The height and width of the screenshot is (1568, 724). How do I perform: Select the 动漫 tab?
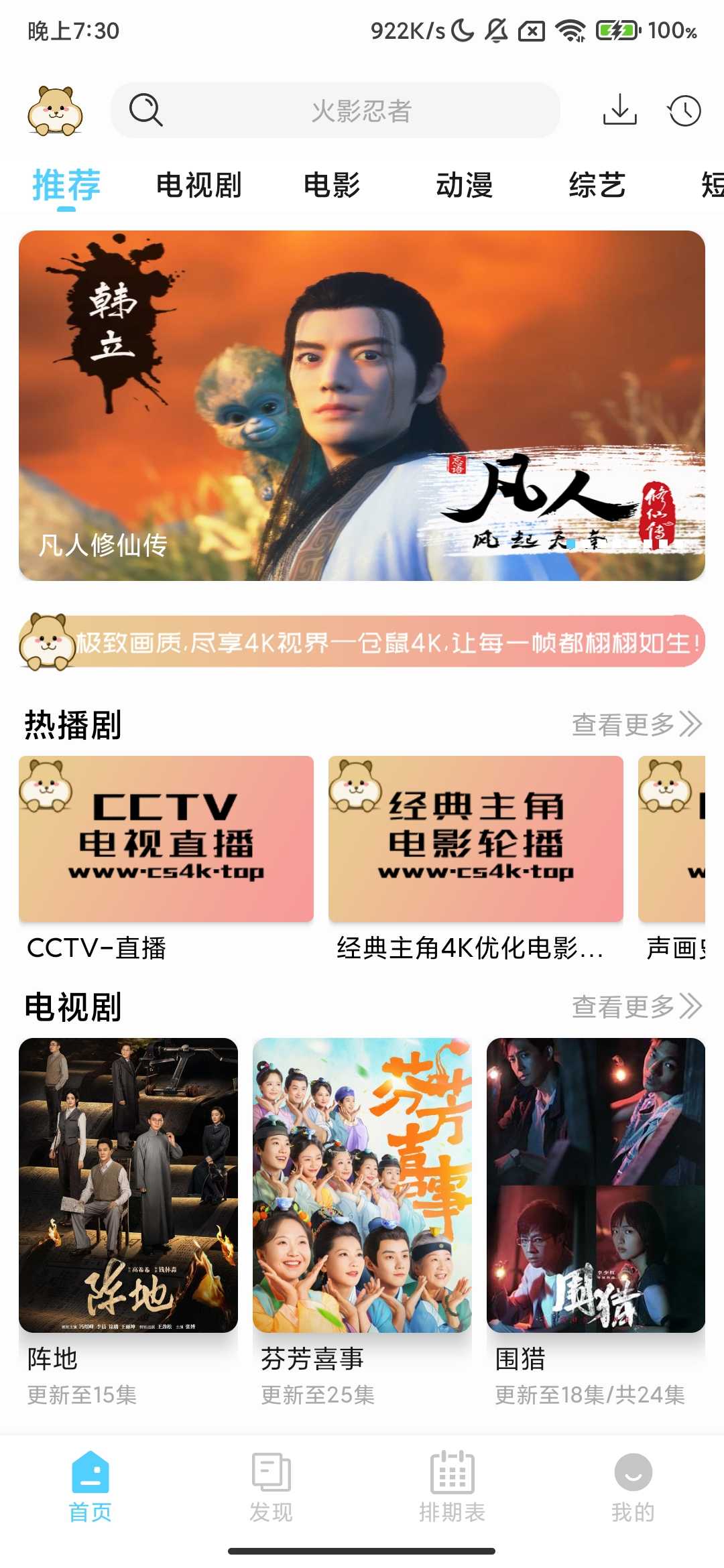tap(464, 185)
